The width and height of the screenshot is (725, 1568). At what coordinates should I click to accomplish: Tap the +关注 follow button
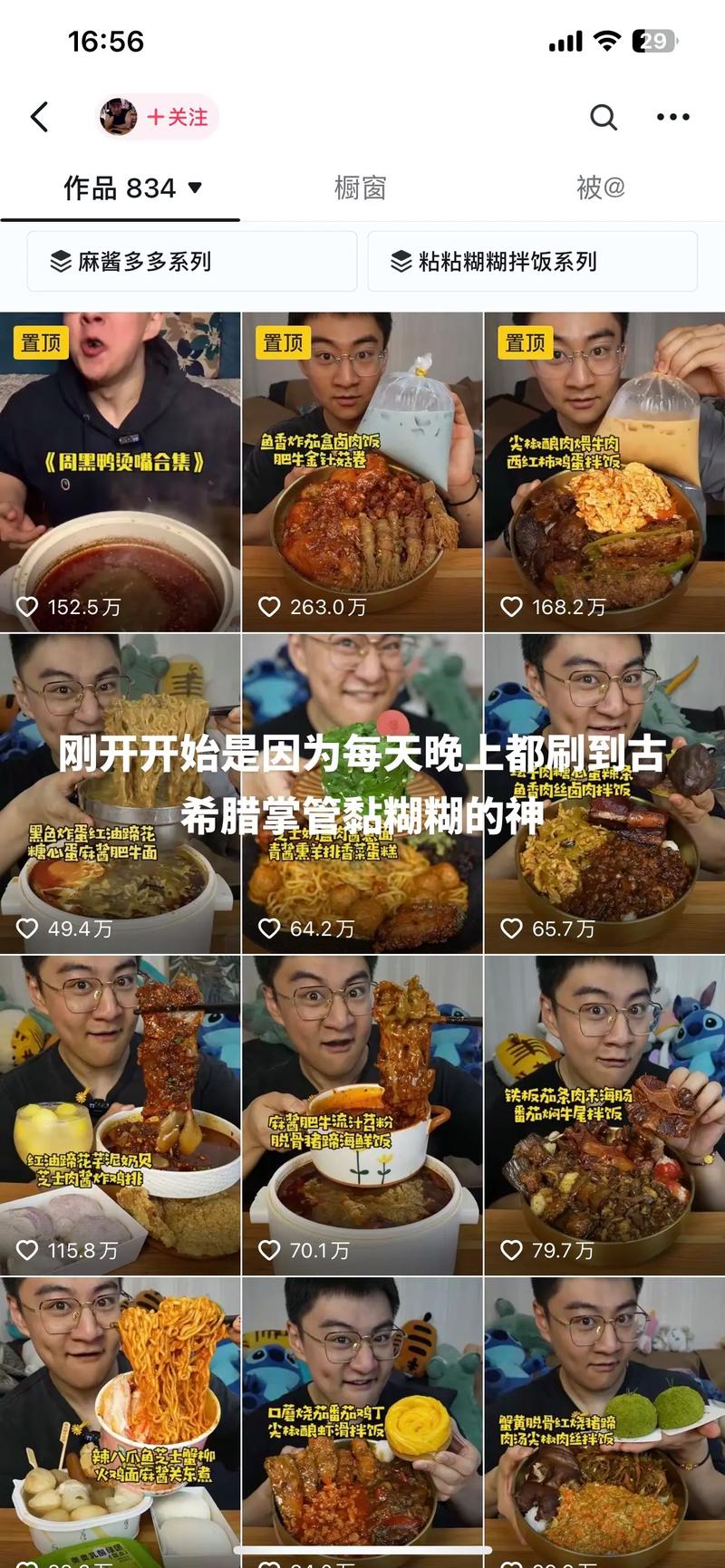pyautogui.click(x=178, y=118)
